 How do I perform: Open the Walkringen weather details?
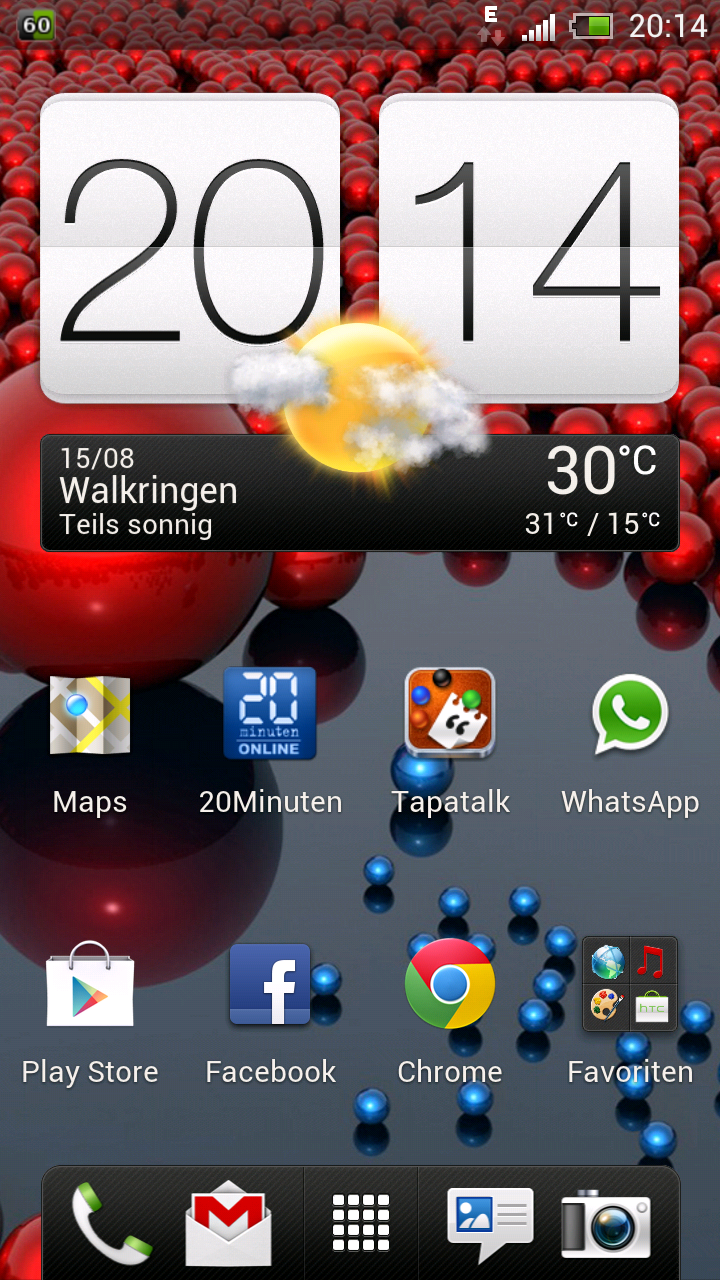(360, 493)
